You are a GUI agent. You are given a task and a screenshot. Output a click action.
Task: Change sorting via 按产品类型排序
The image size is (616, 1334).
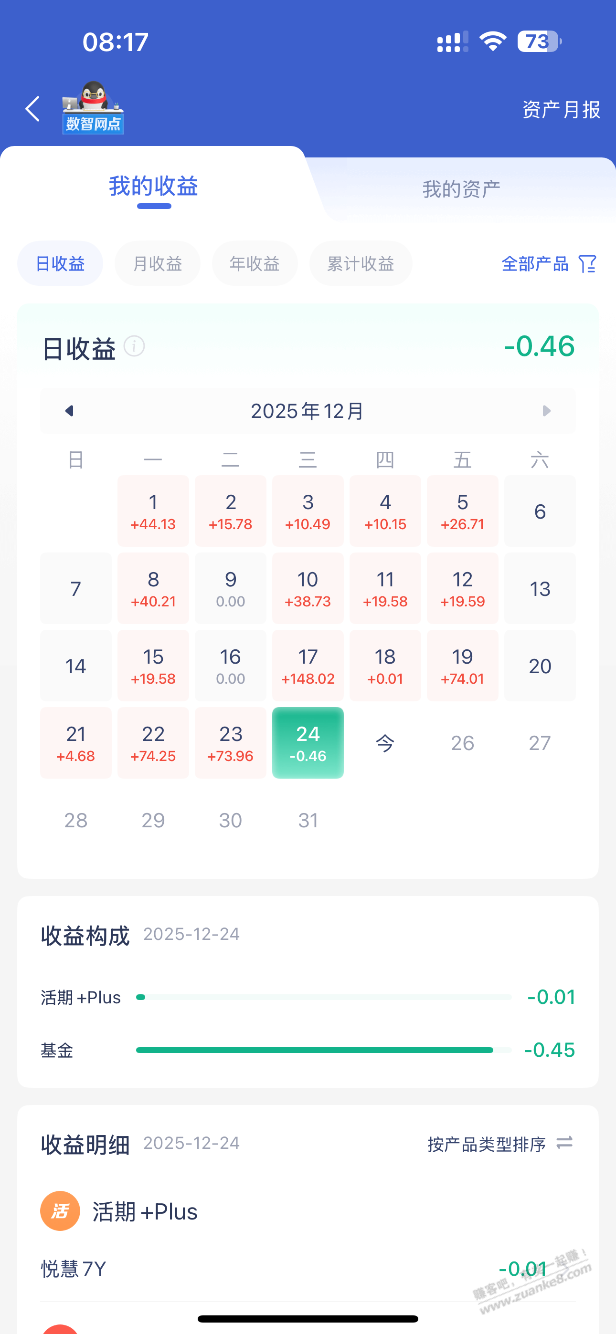tap(499, 1143)
